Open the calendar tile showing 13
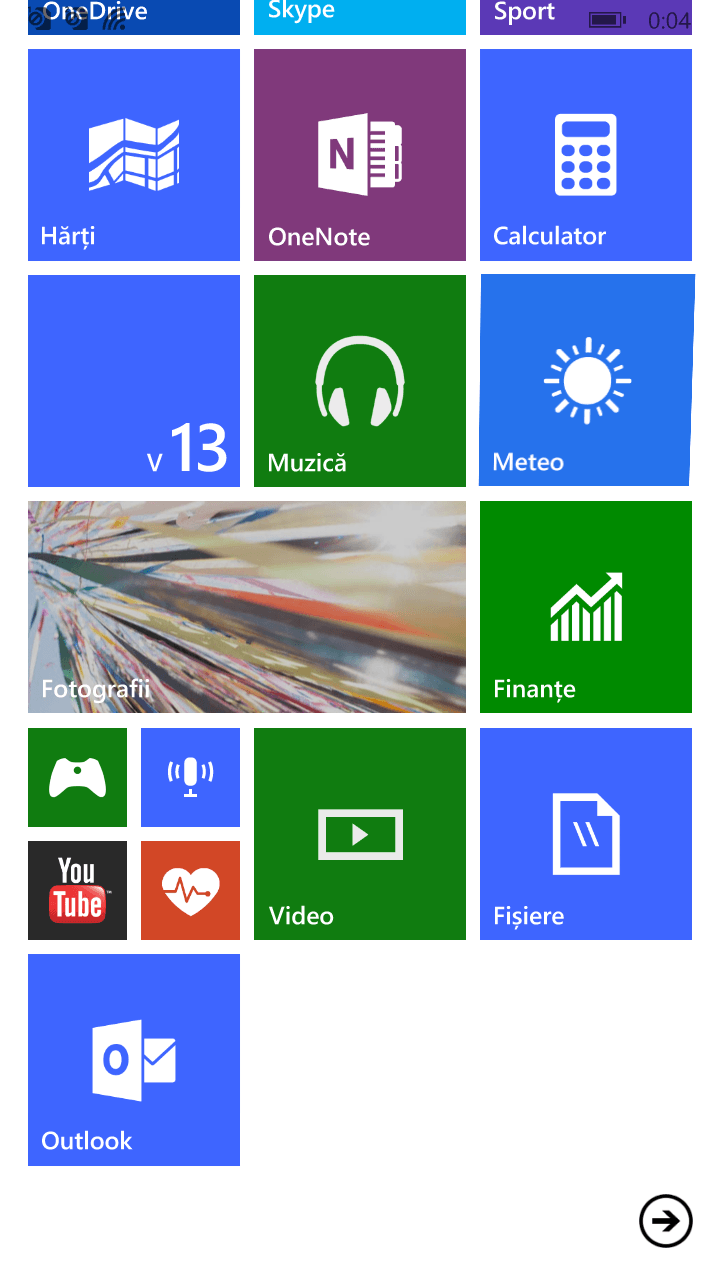The width and height of the screenshot is (720, 1280). click(x=134, y=381)
